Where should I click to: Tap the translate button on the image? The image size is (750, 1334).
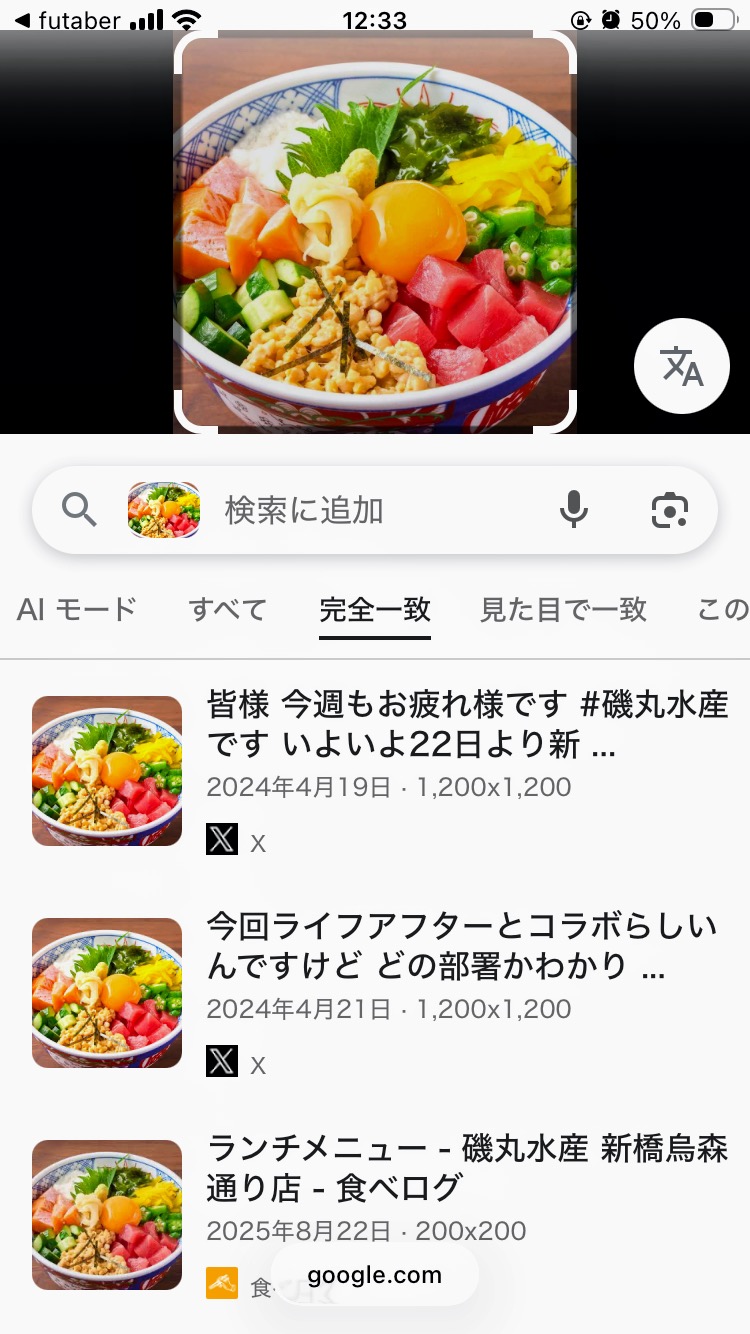682,366
